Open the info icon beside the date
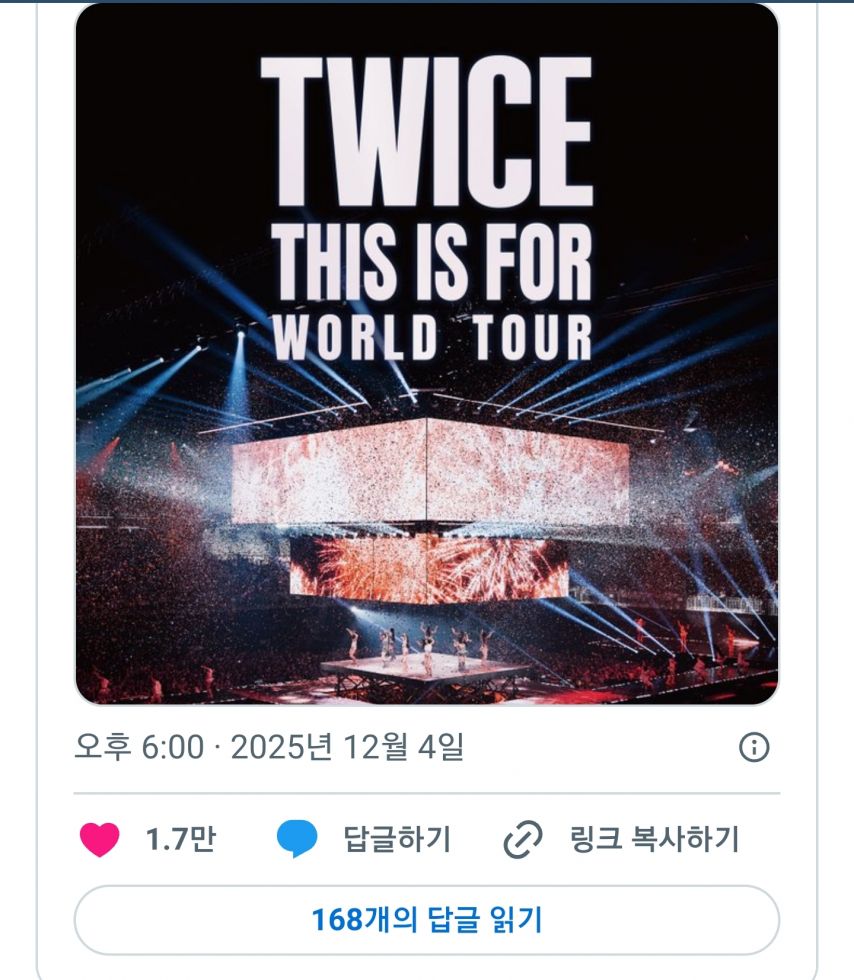 [753, 747]
